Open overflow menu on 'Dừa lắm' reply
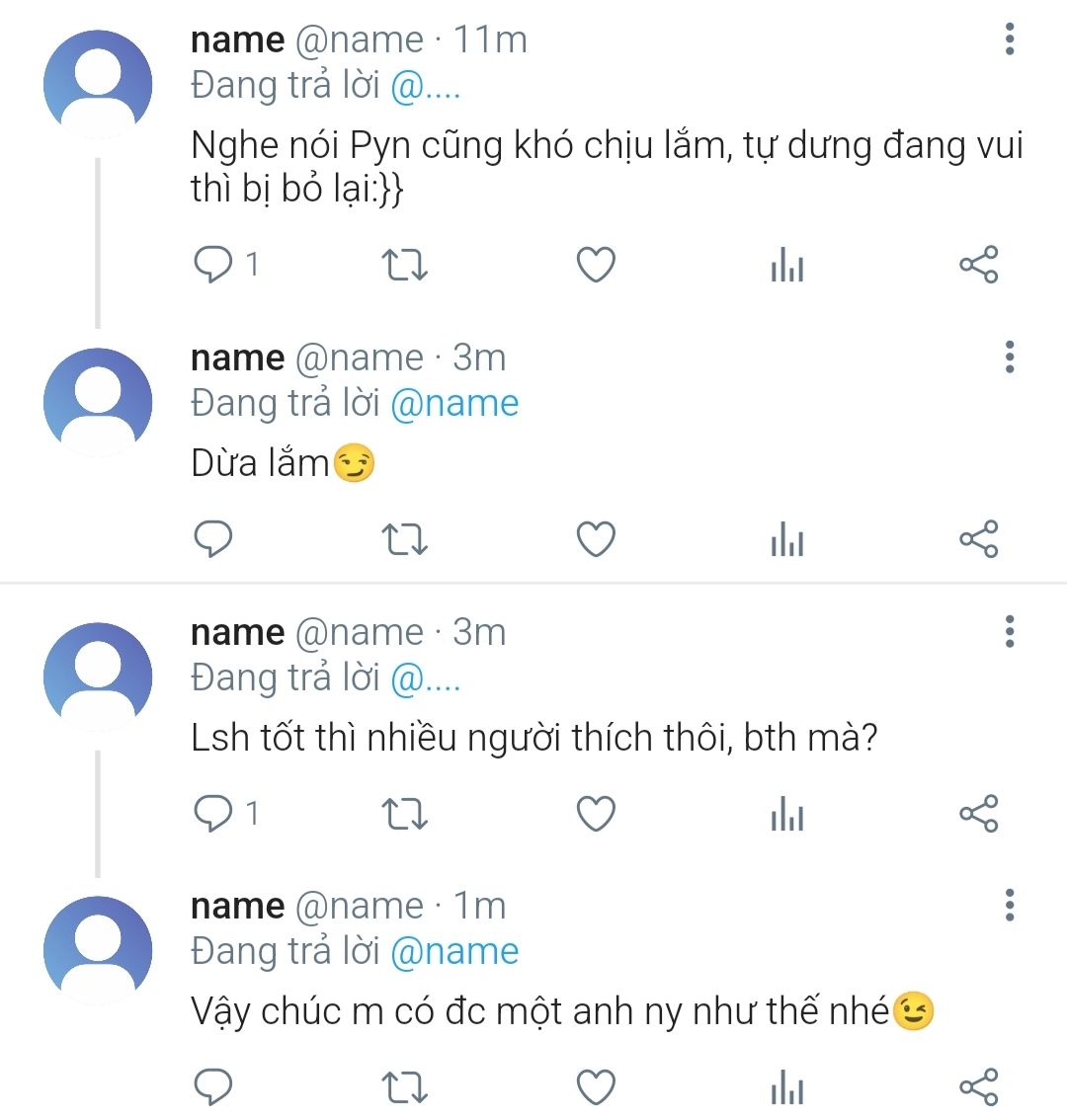1067x1120 pixels. pyautogui.click(x=1009, y=357)
